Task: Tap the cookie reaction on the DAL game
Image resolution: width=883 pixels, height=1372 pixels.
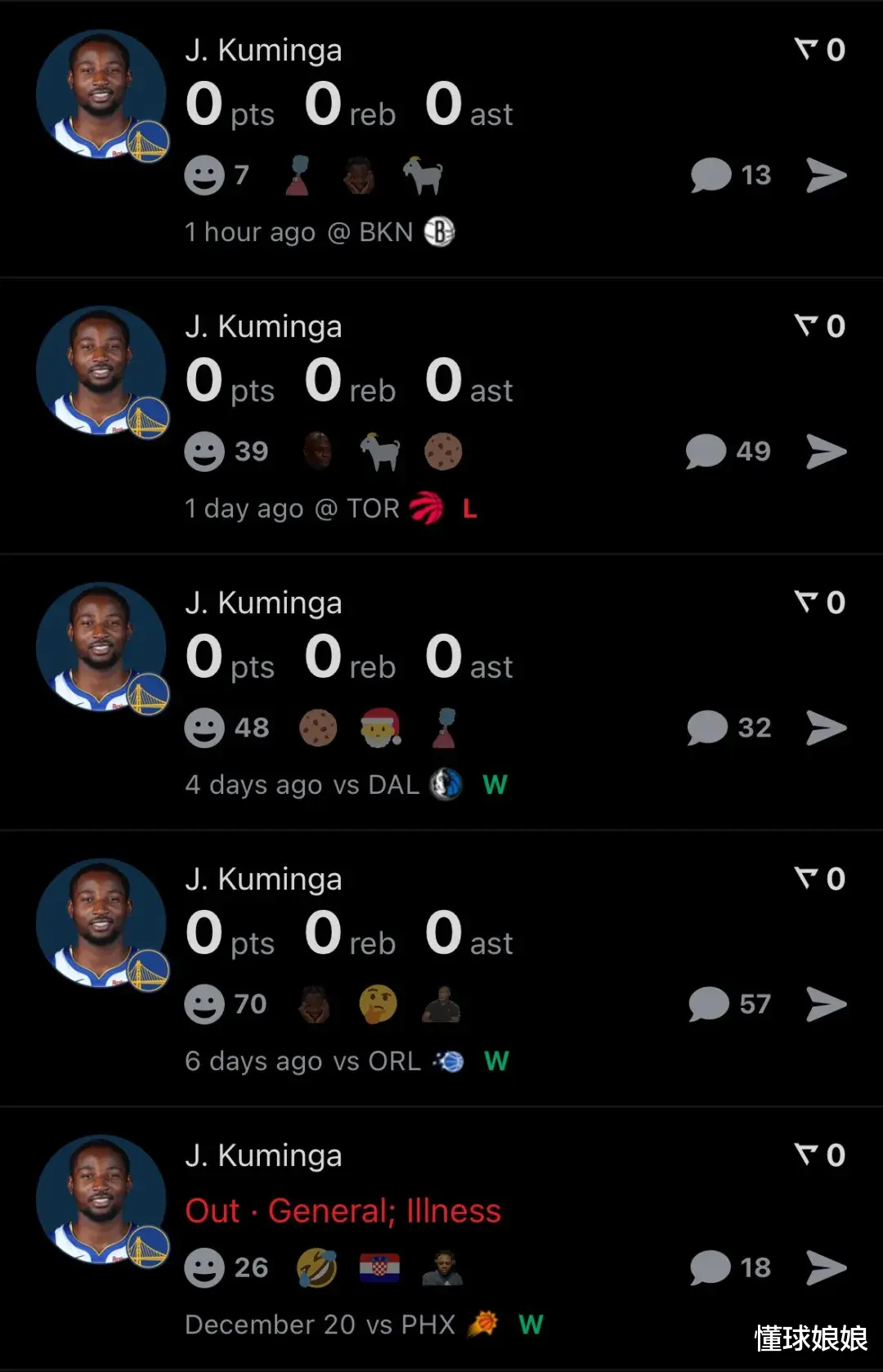Action: [x=318, y=728]
